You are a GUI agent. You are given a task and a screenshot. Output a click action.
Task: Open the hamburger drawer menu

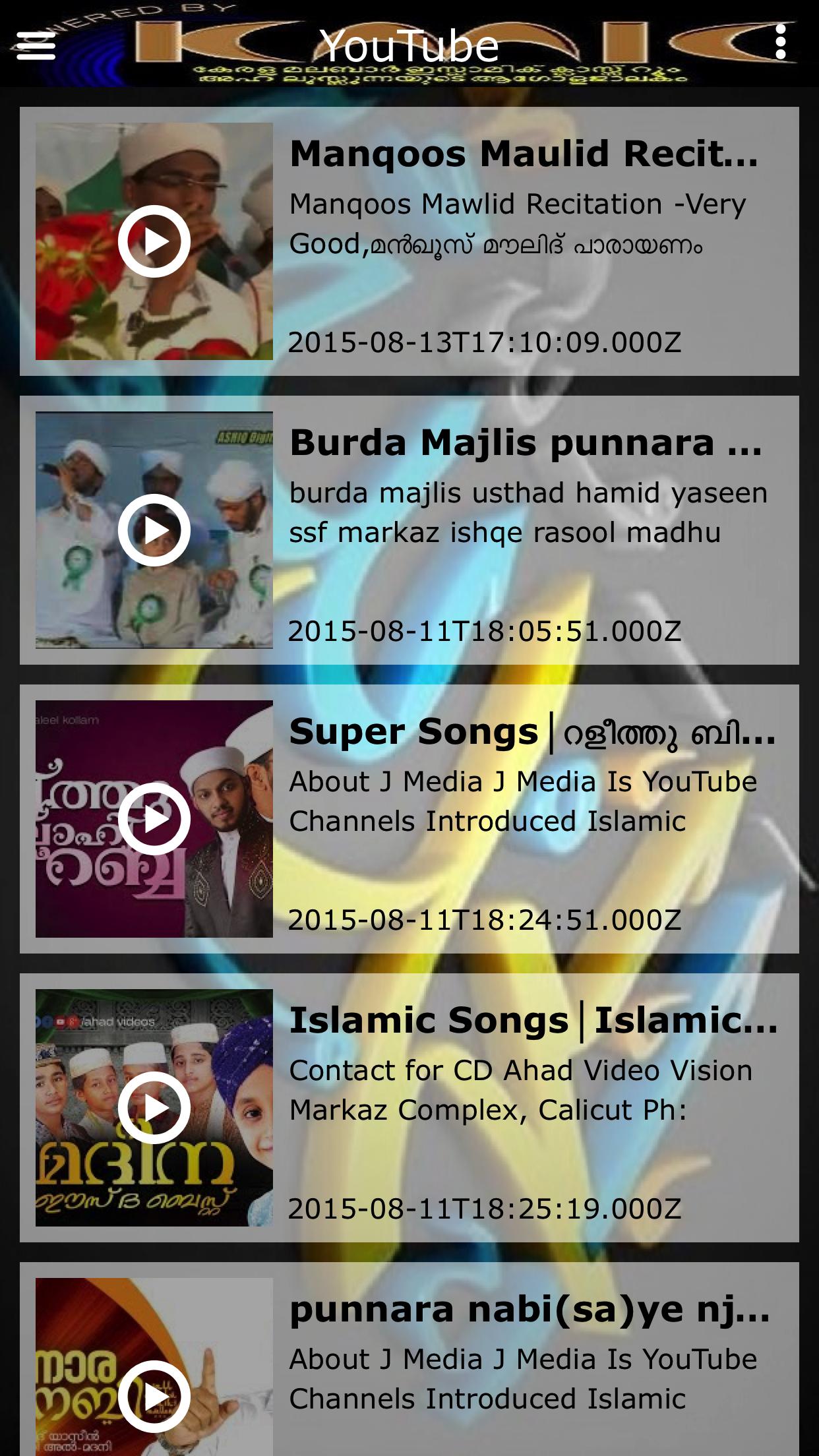[36, 45]
